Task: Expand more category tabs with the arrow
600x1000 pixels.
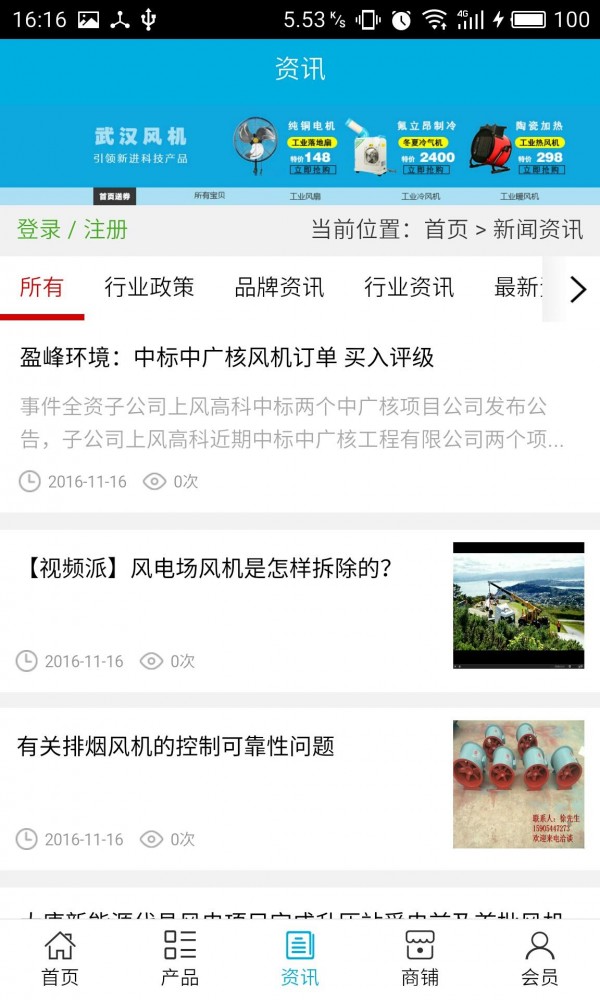Action: 577,289
